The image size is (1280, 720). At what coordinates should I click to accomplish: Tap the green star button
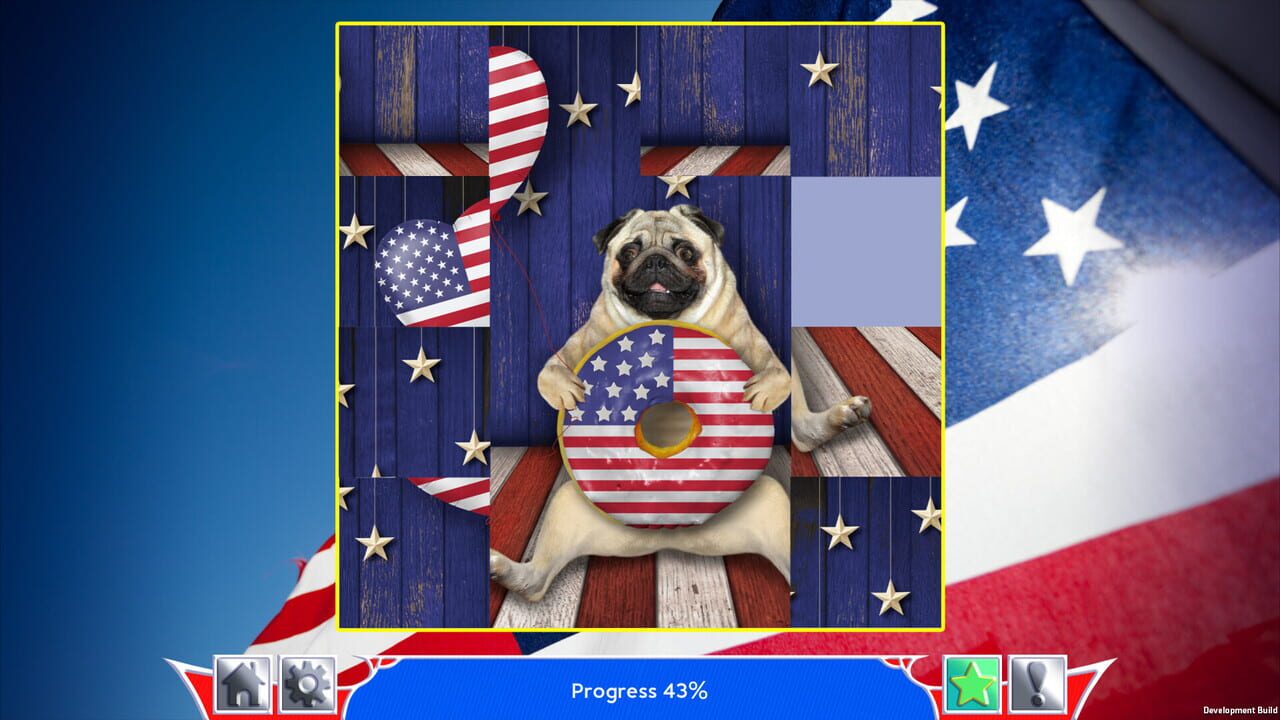click(972, 684)
